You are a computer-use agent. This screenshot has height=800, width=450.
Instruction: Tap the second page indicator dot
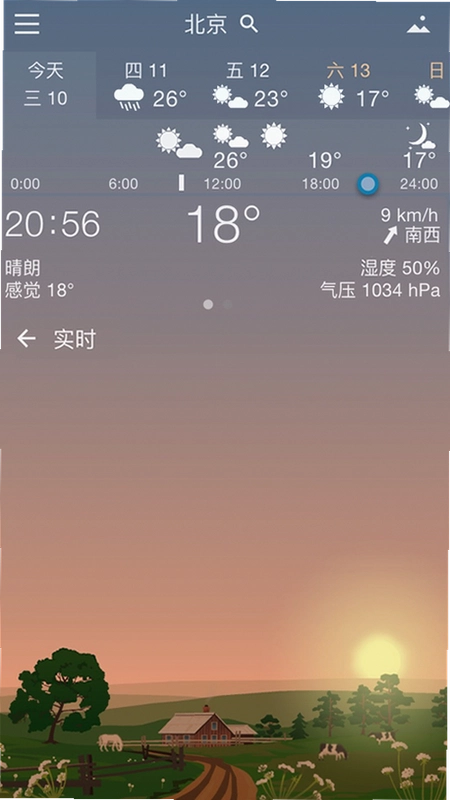click(228, 305)
